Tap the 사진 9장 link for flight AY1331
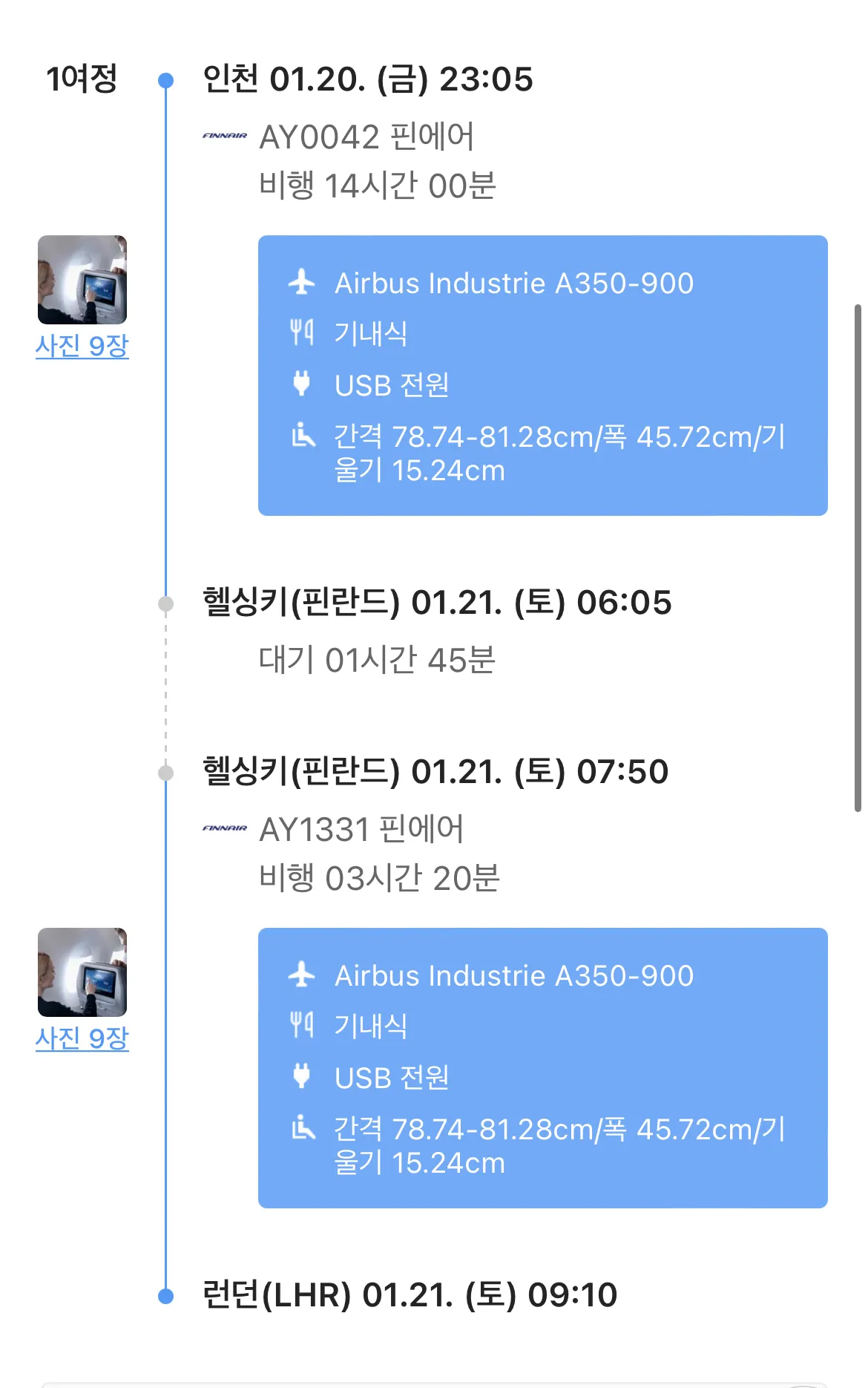Image resolution: width=868 pixels, height=1388 pixels. (x=82, y=1038)
